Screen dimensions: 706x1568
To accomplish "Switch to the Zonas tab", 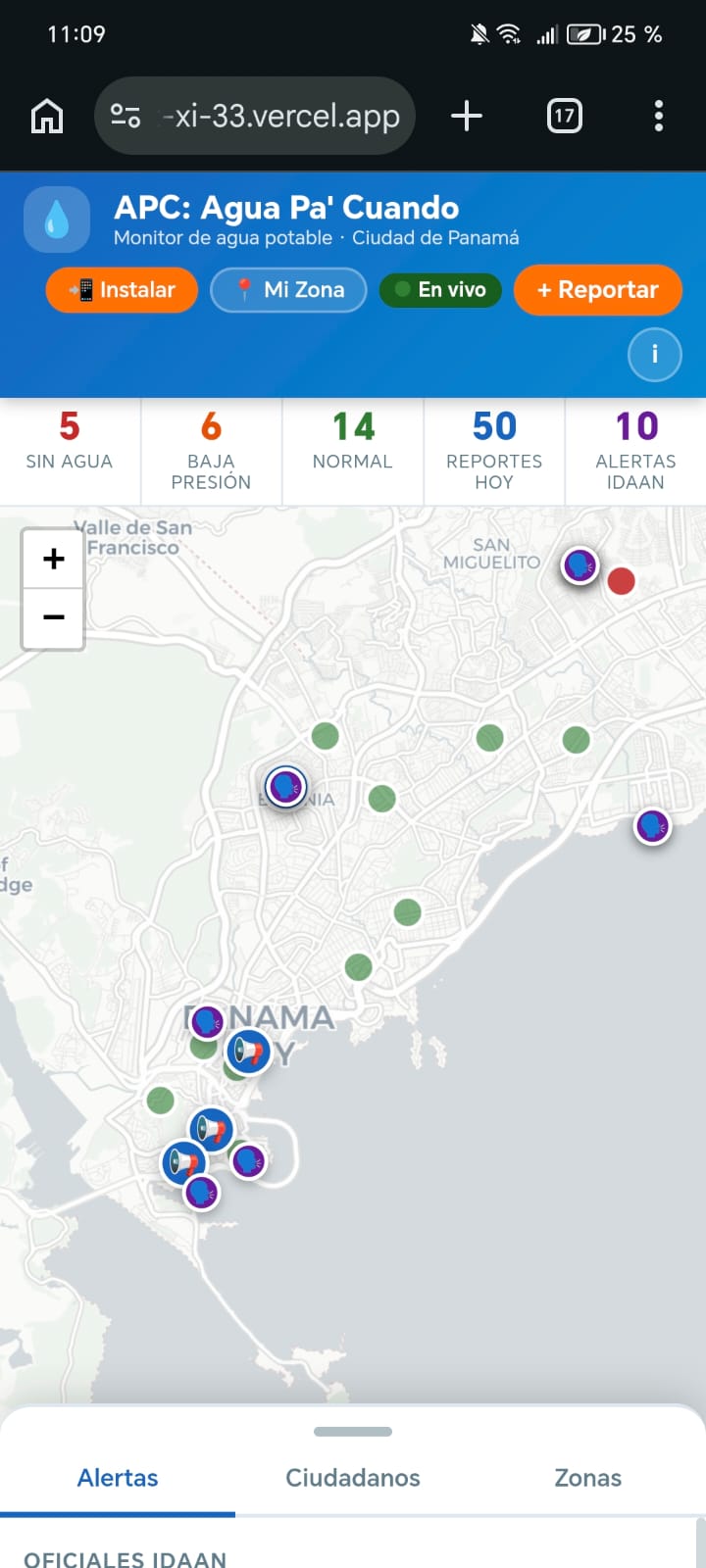I will 587,1478.
